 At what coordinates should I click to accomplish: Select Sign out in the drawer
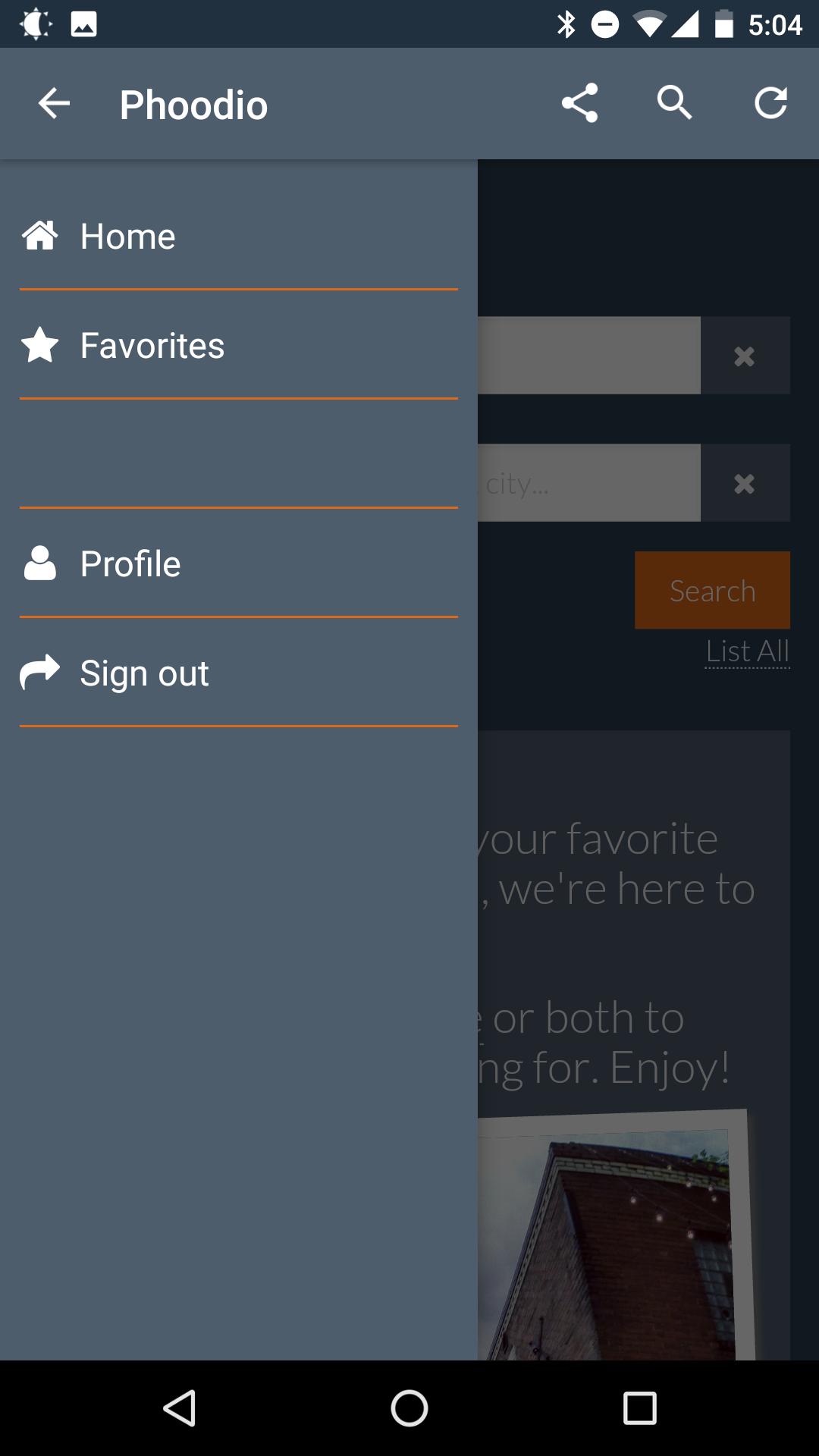click(x=144, y=673)
